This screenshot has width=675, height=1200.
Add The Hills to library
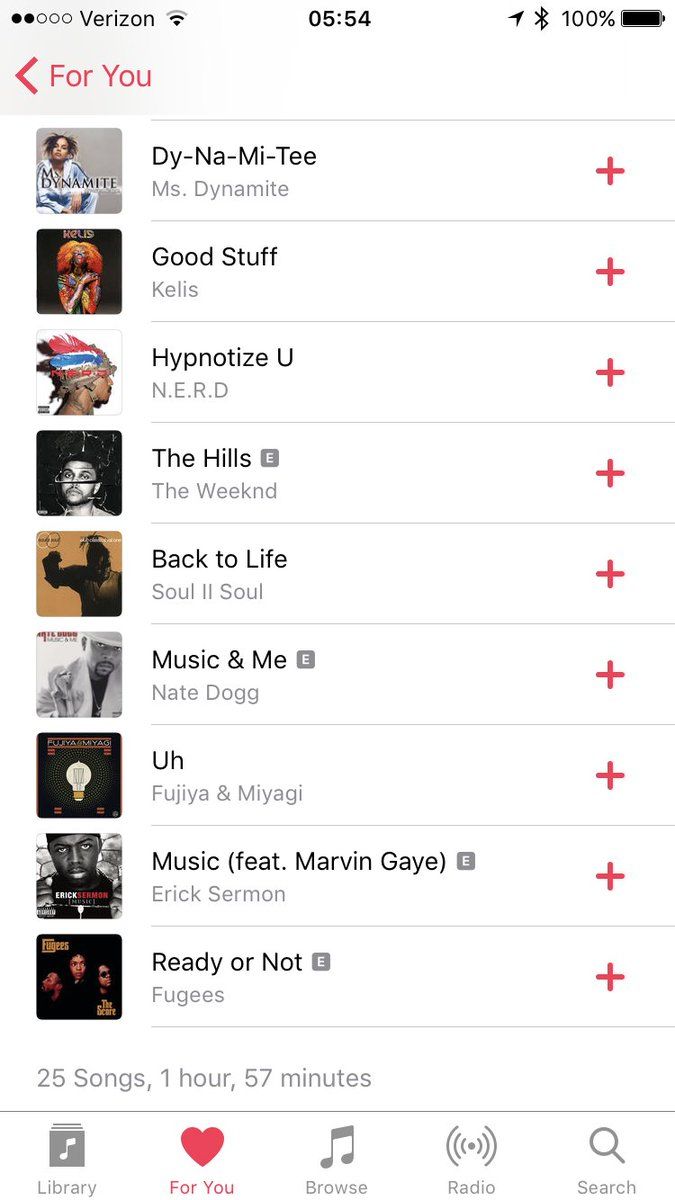point(609,473)
